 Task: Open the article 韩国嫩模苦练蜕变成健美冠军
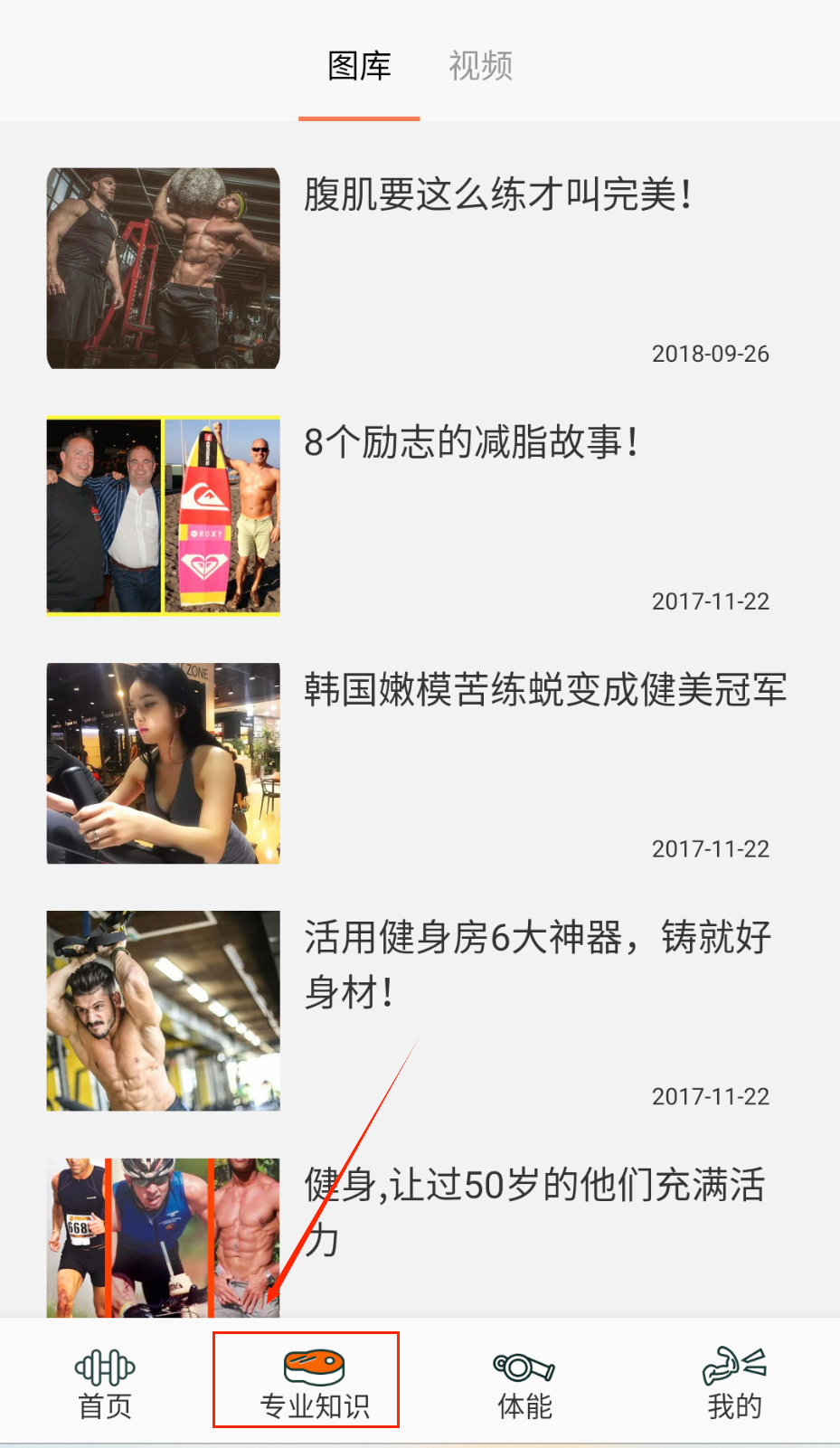(x=545, y=689)
